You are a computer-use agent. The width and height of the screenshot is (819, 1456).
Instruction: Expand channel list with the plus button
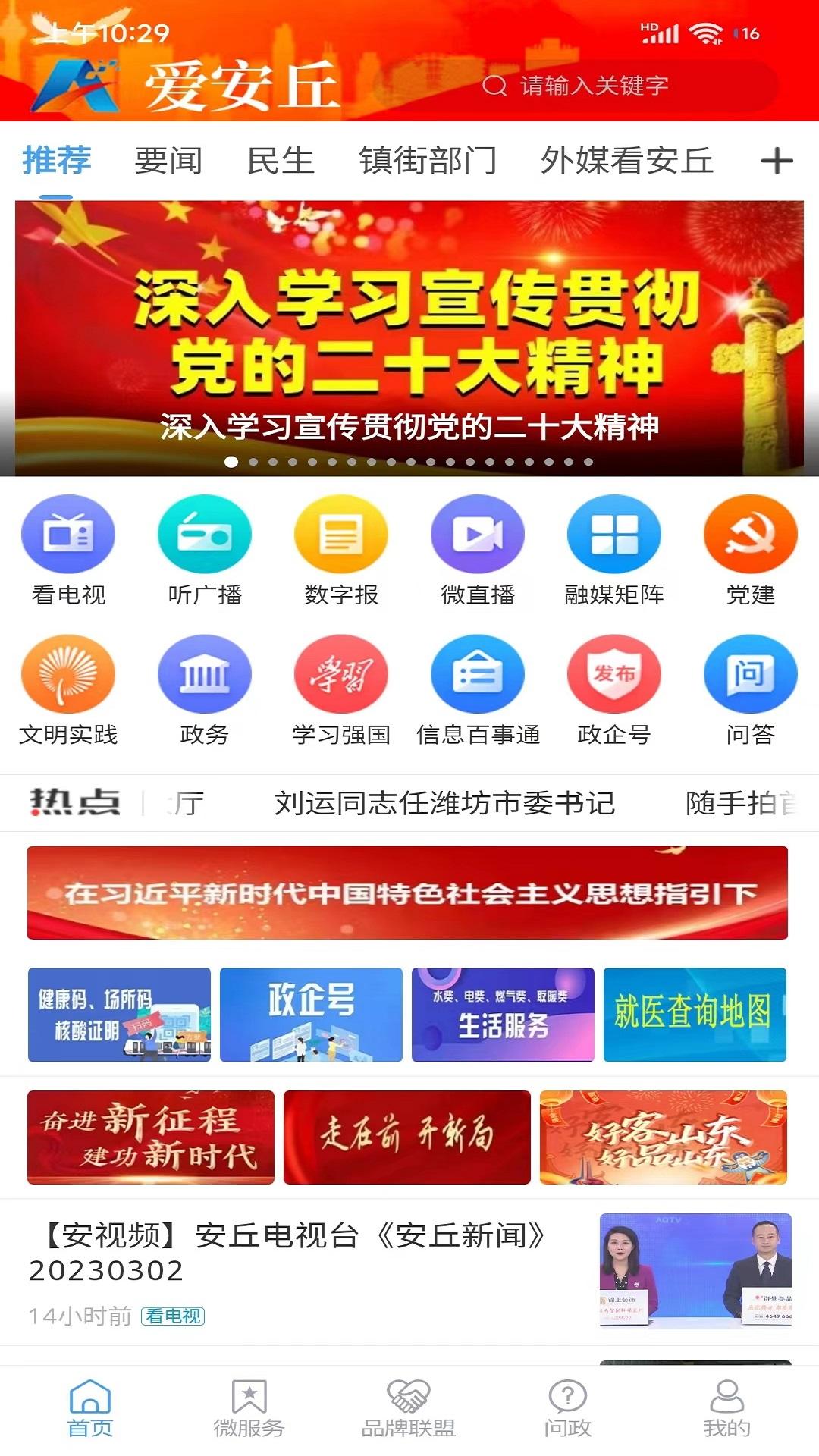tap(777, 161)
